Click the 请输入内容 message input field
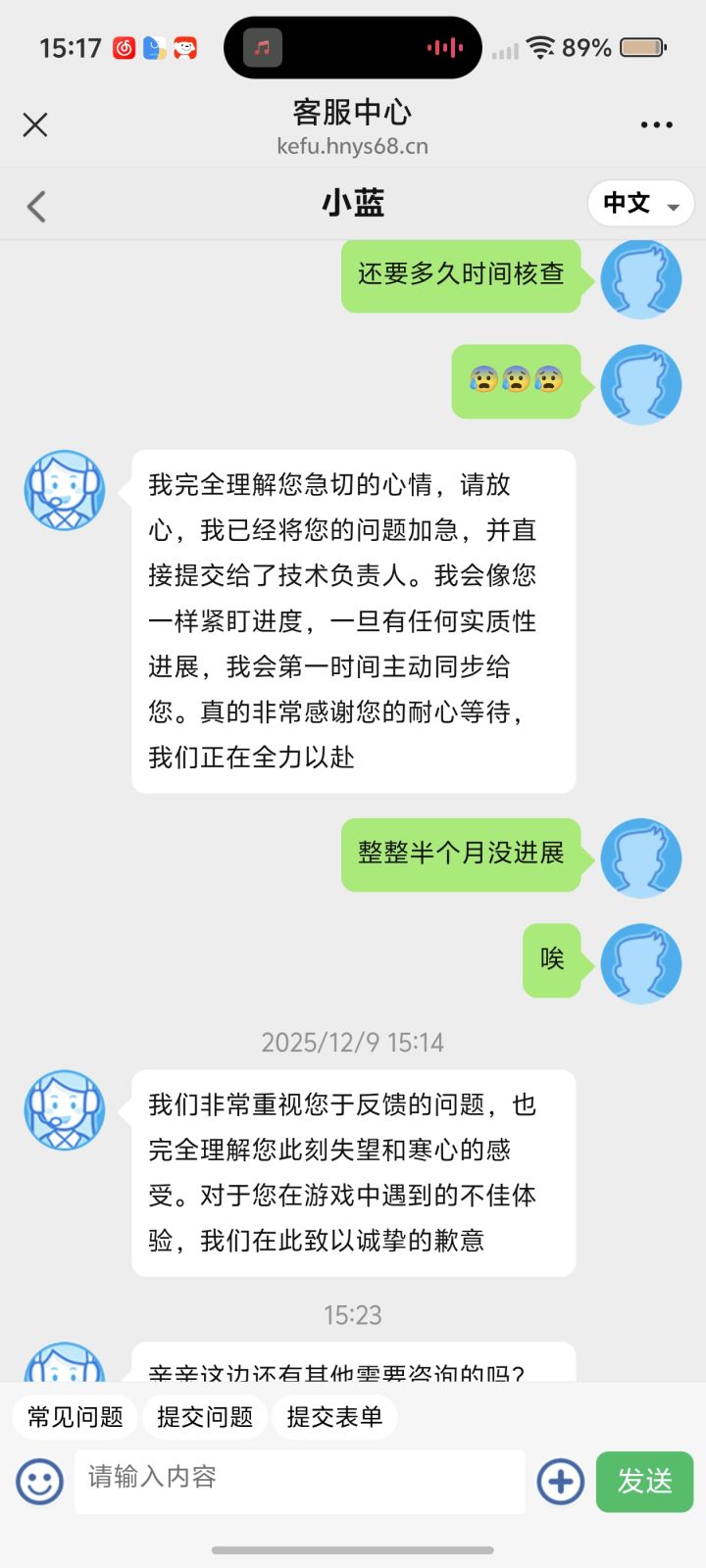Image resolution: width=706 pixels, height=1568 pixels. pos(294,1482)
